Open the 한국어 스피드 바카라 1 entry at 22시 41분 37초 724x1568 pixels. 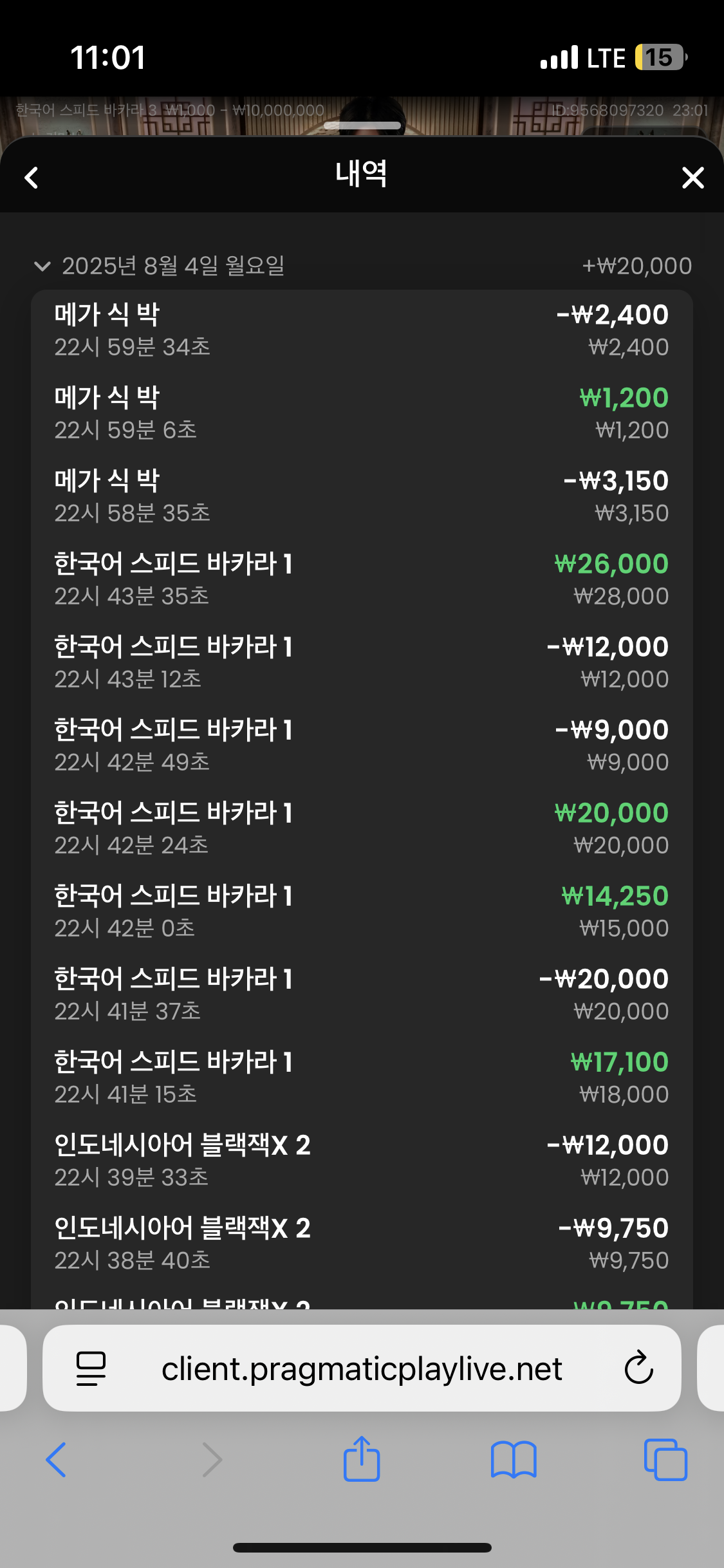click(362, 995)
